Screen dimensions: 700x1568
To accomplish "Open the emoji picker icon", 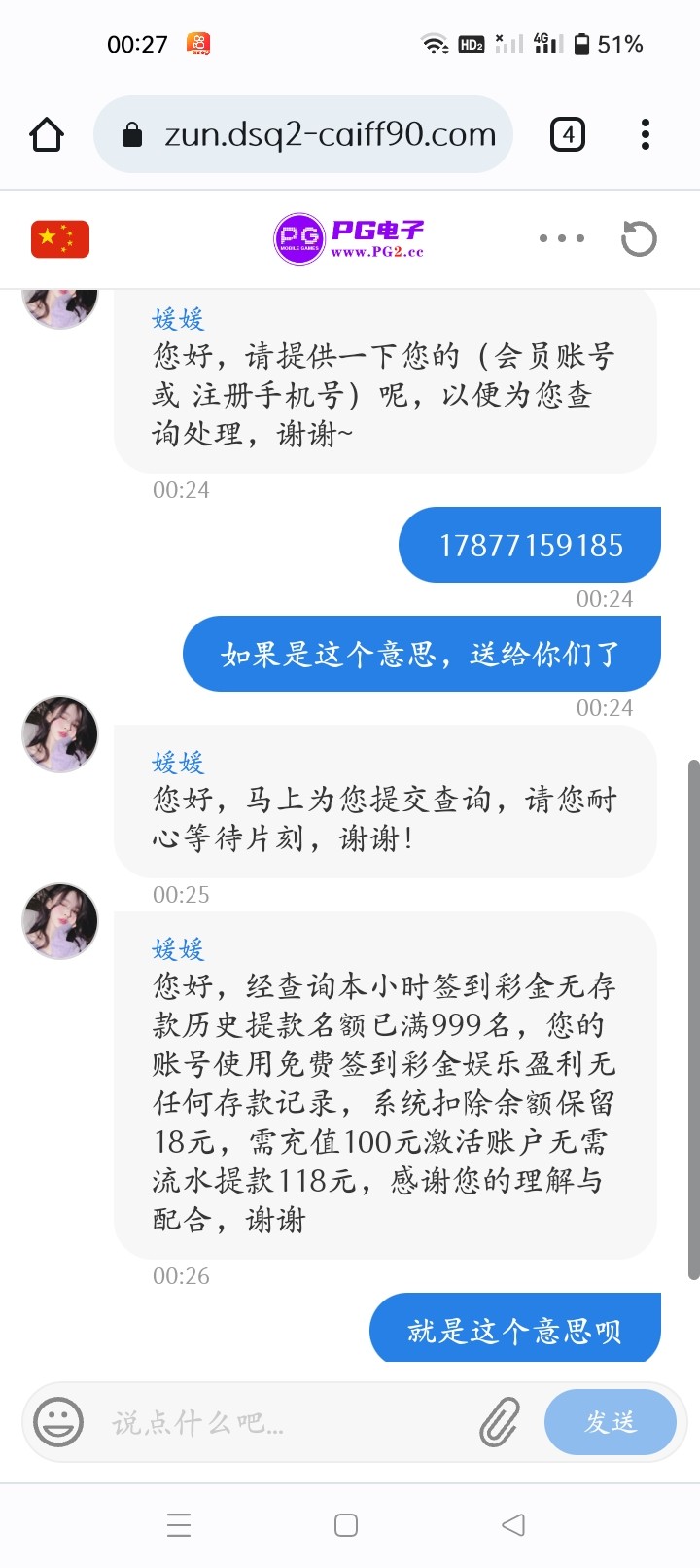I will (60, 1422).
